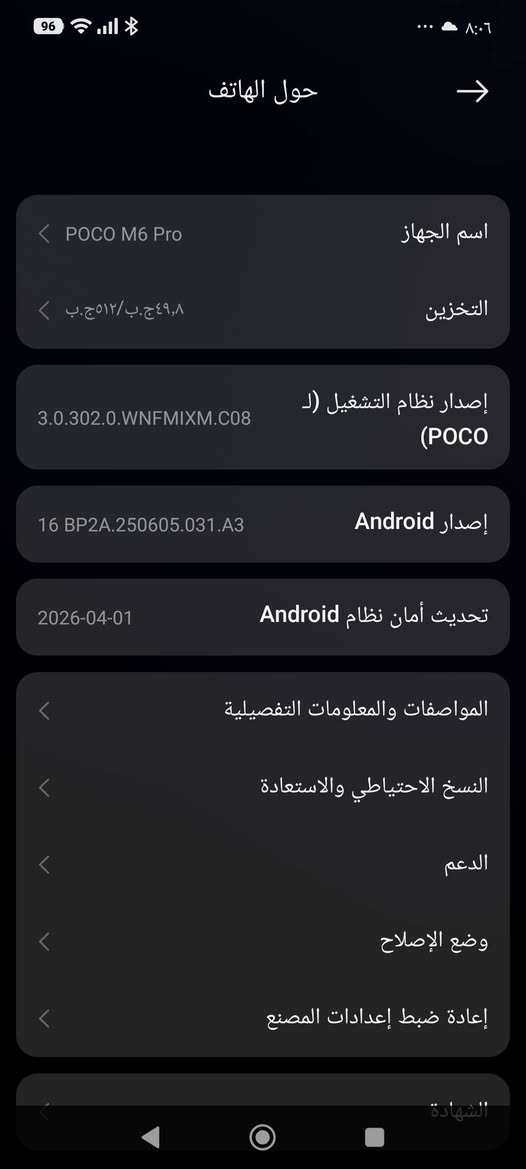
Task: Tap the POCO OS version row
Action: pos(262,418)
